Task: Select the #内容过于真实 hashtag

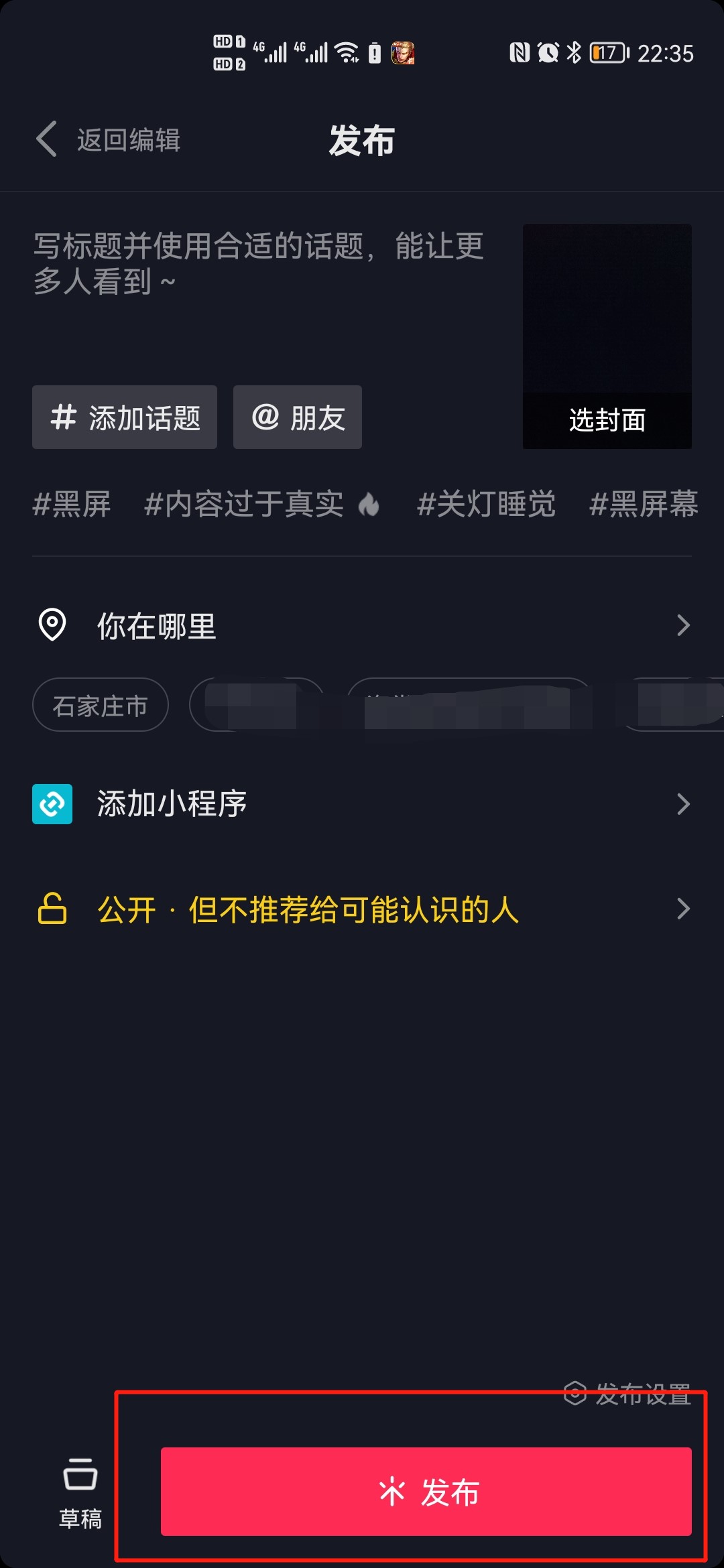Action: (262, 504)
